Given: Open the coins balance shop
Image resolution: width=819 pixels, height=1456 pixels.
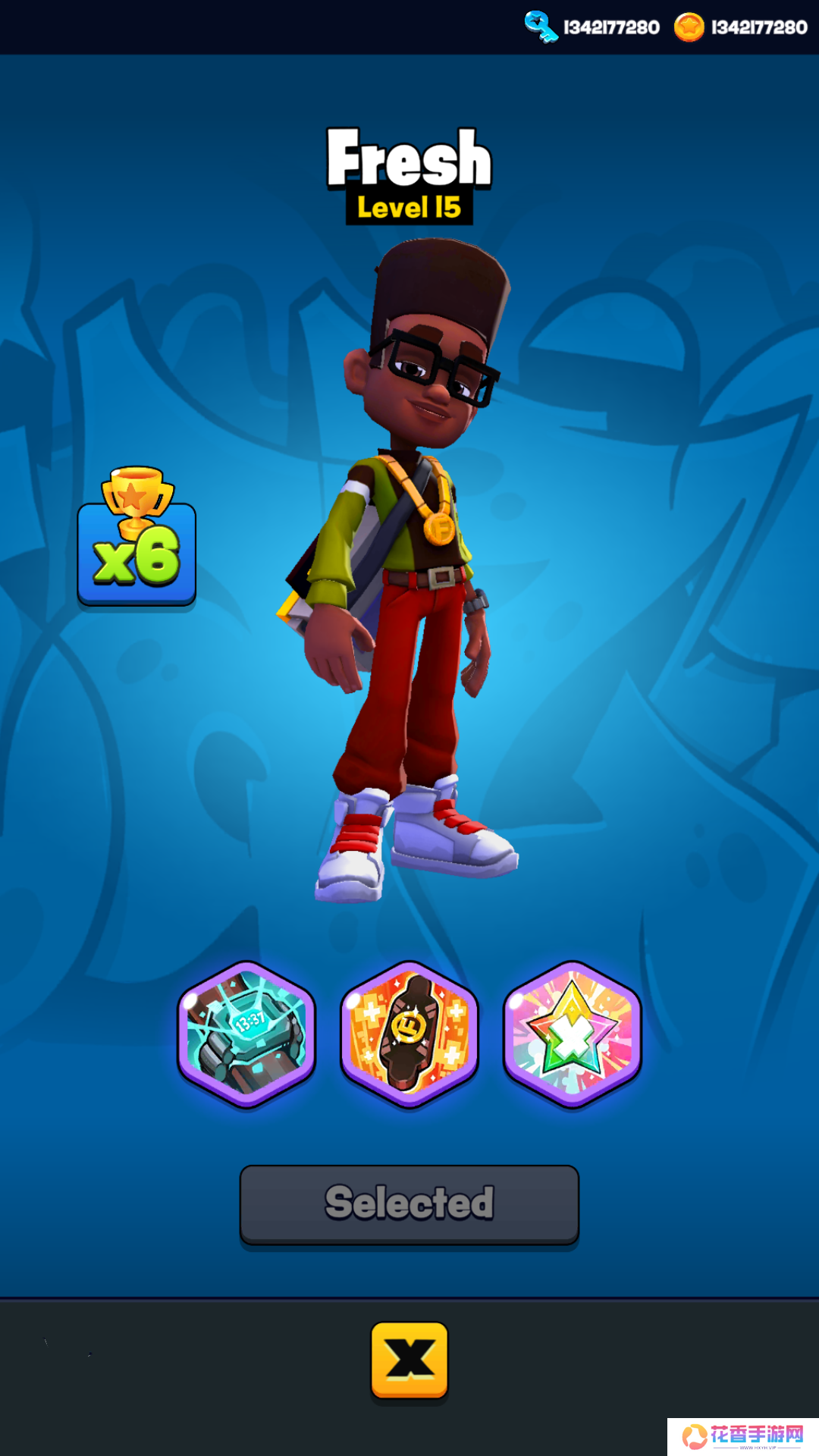Looking at the screenshot, I should tap(741, 27).
